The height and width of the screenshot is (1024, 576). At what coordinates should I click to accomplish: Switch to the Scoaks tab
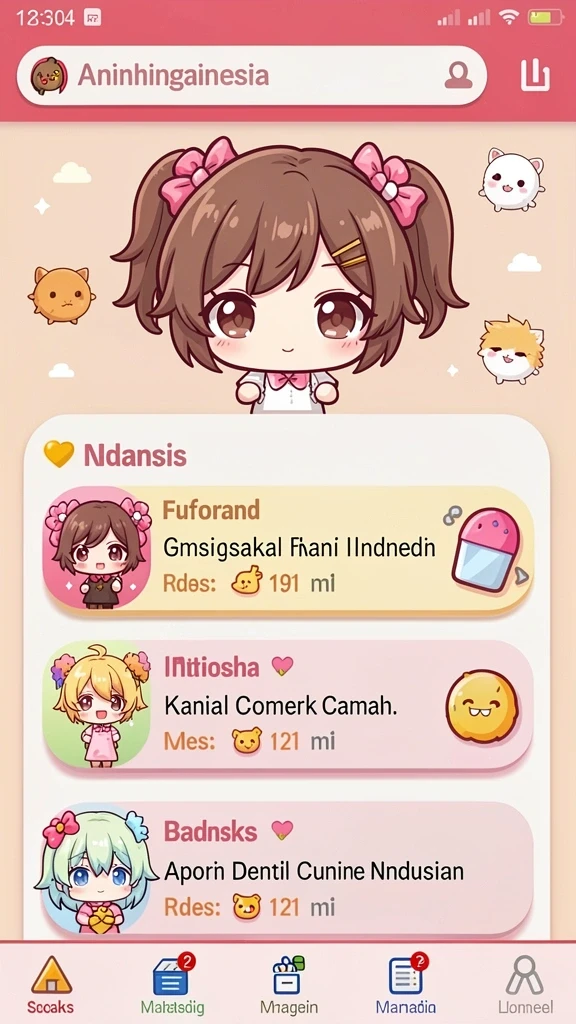pos(51,984)
